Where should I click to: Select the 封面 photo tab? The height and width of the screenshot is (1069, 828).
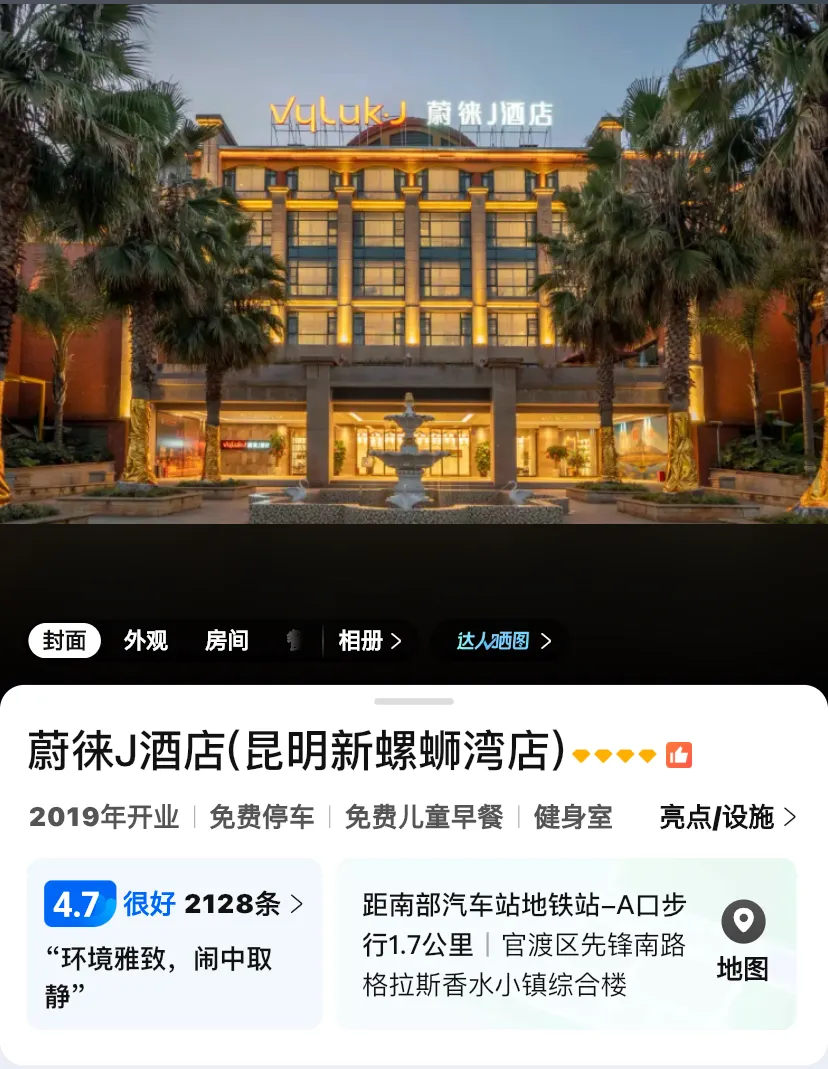pos(64,641)
